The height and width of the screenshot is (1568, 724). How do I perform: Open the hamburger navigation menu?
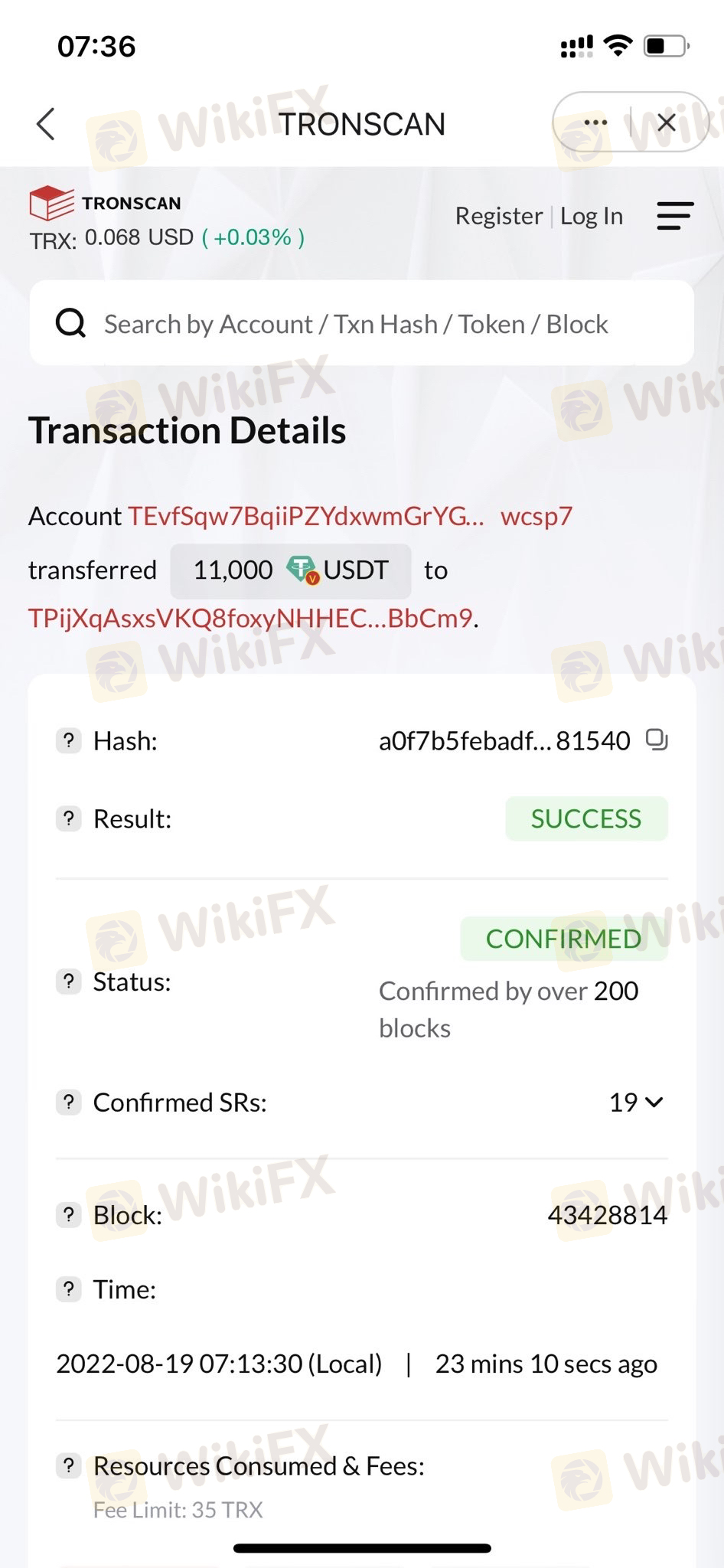pyautogui.click(x=675, y=216)
